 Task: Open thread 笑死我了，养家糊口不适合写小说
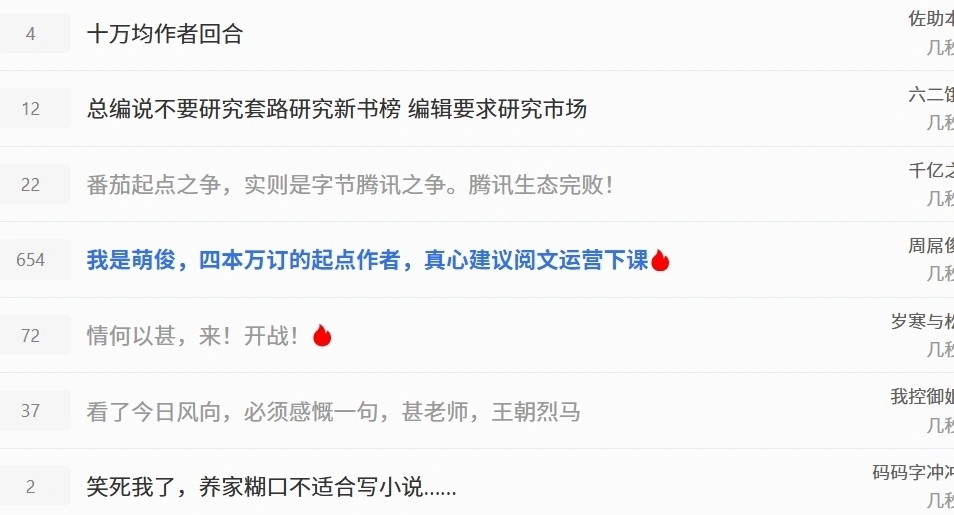point(271,487)
